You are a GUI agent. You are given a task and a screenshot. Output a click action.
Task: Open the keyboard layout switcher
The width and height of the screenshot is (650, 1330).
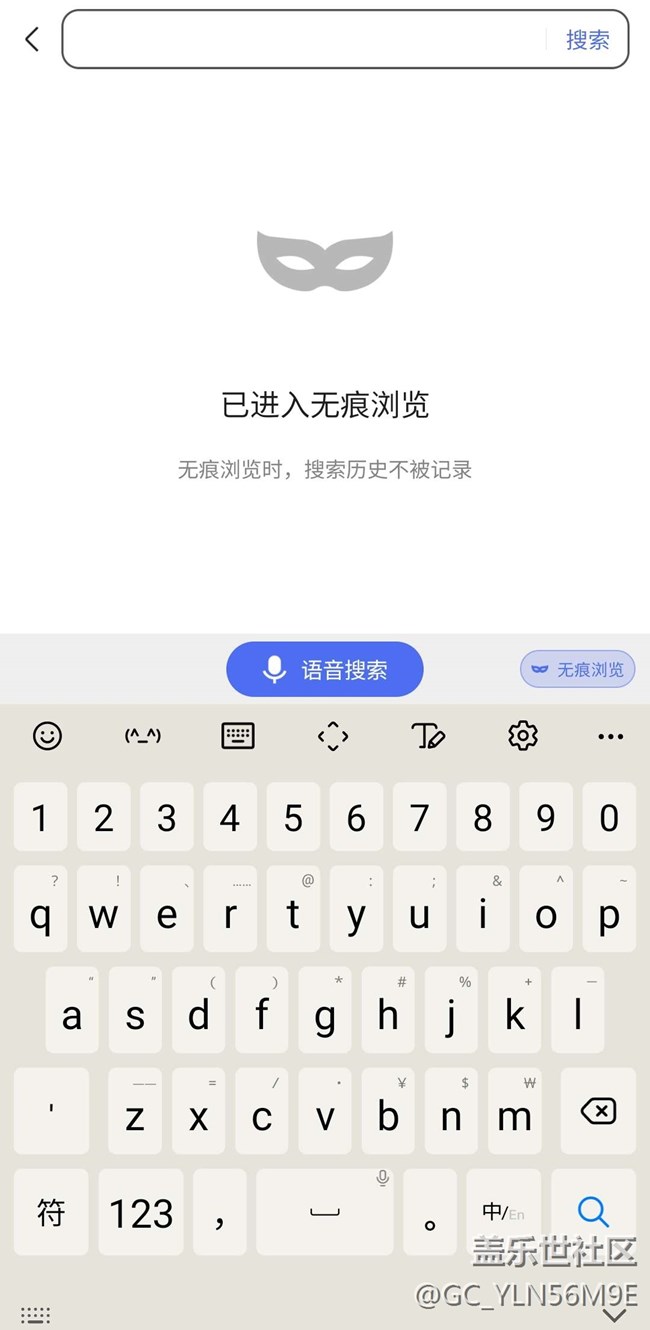coord(237,736)
